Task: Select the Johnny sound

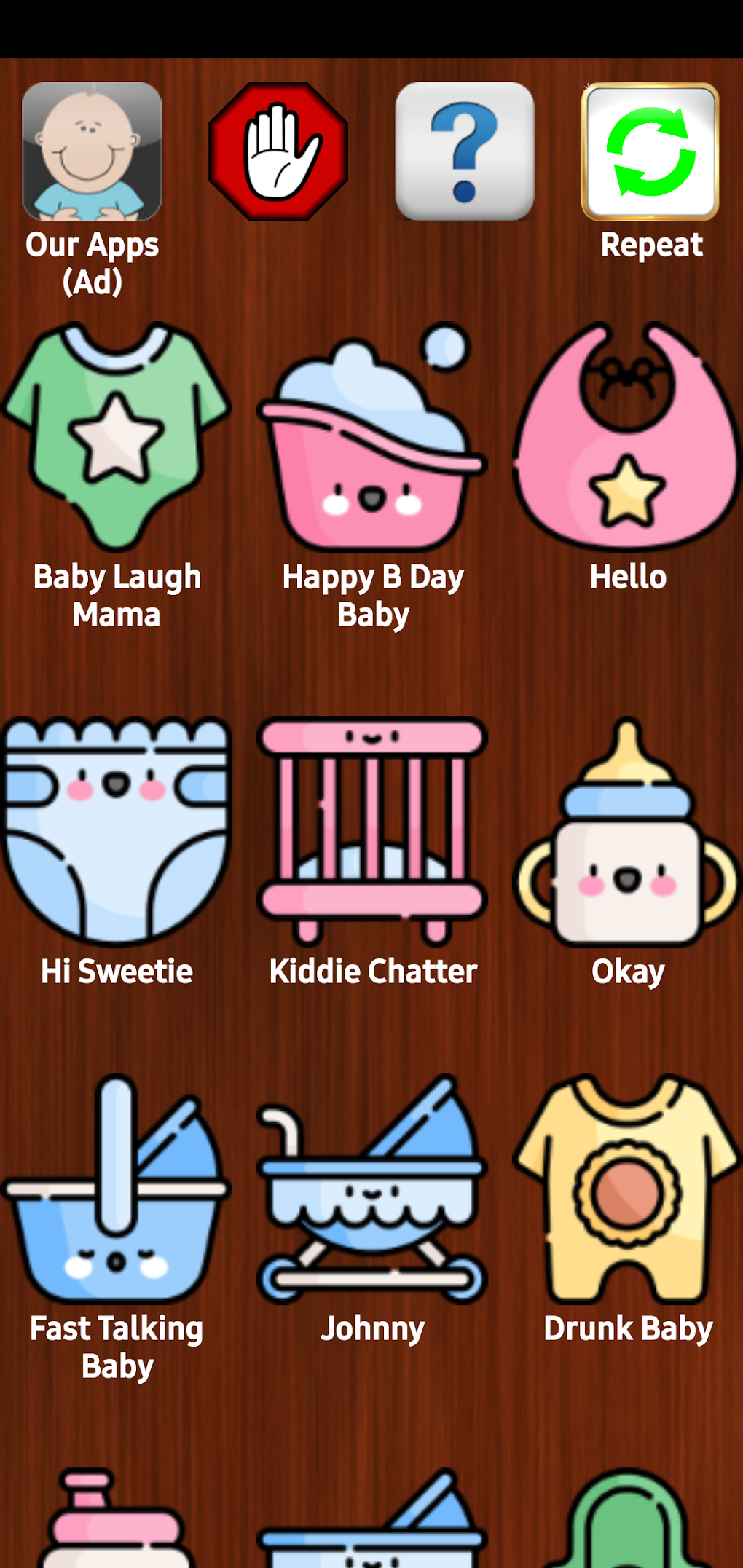Action: point(372,1189)
